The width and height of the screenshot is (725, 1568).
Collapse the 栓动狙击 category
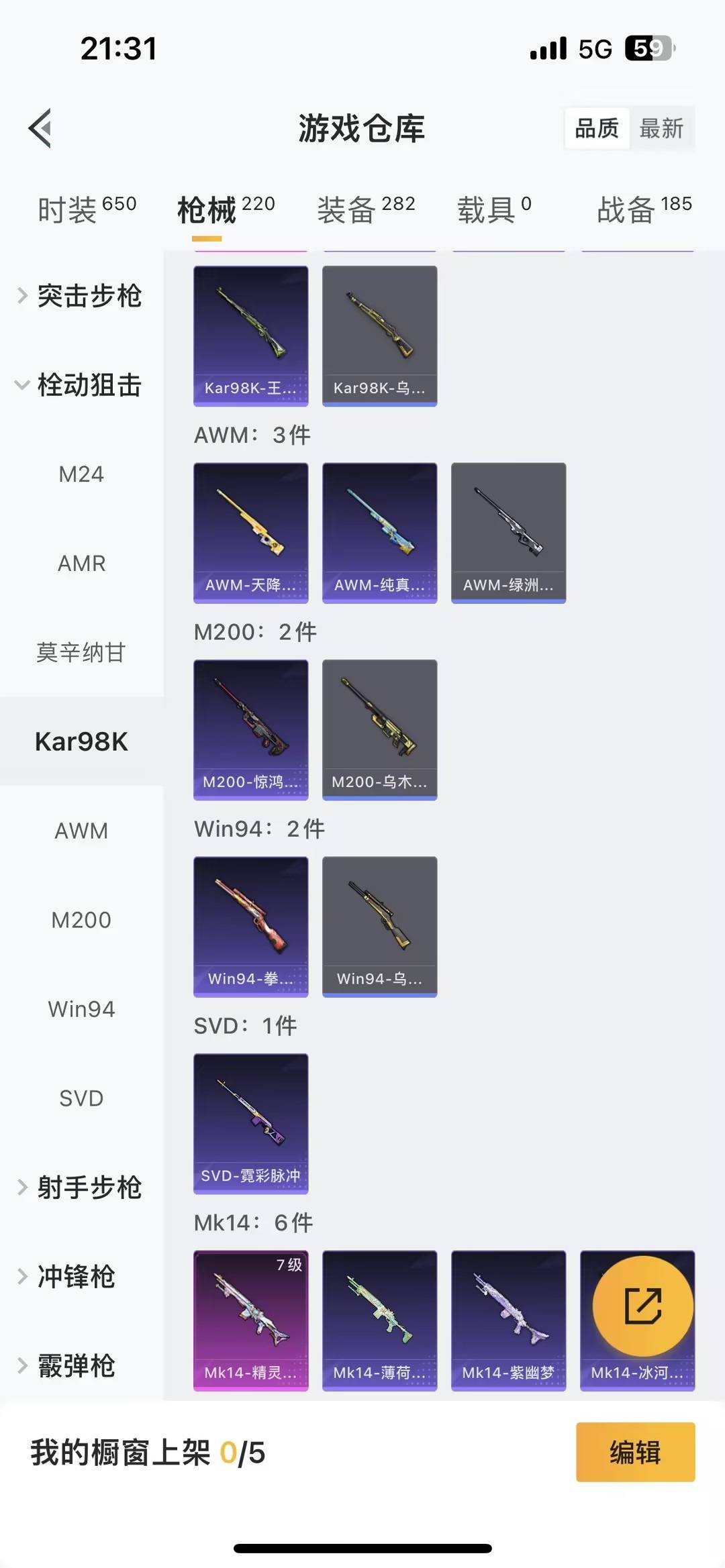click(81, 385)
